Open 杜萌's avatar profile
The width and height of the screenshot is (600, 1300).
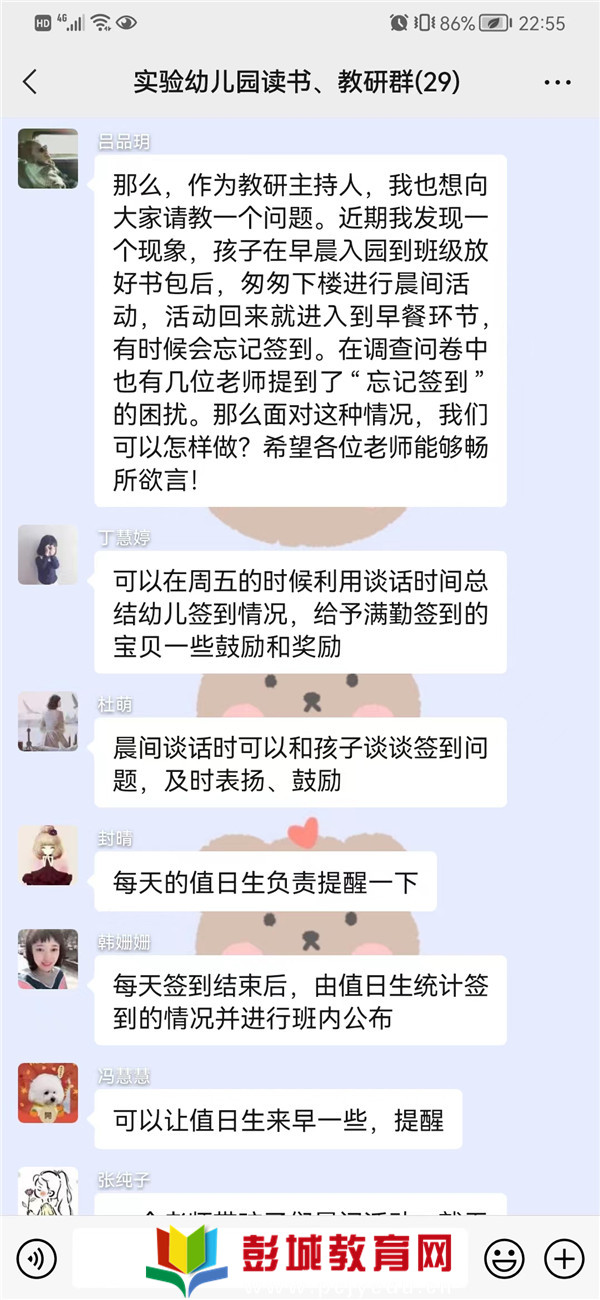pos(47,721)
